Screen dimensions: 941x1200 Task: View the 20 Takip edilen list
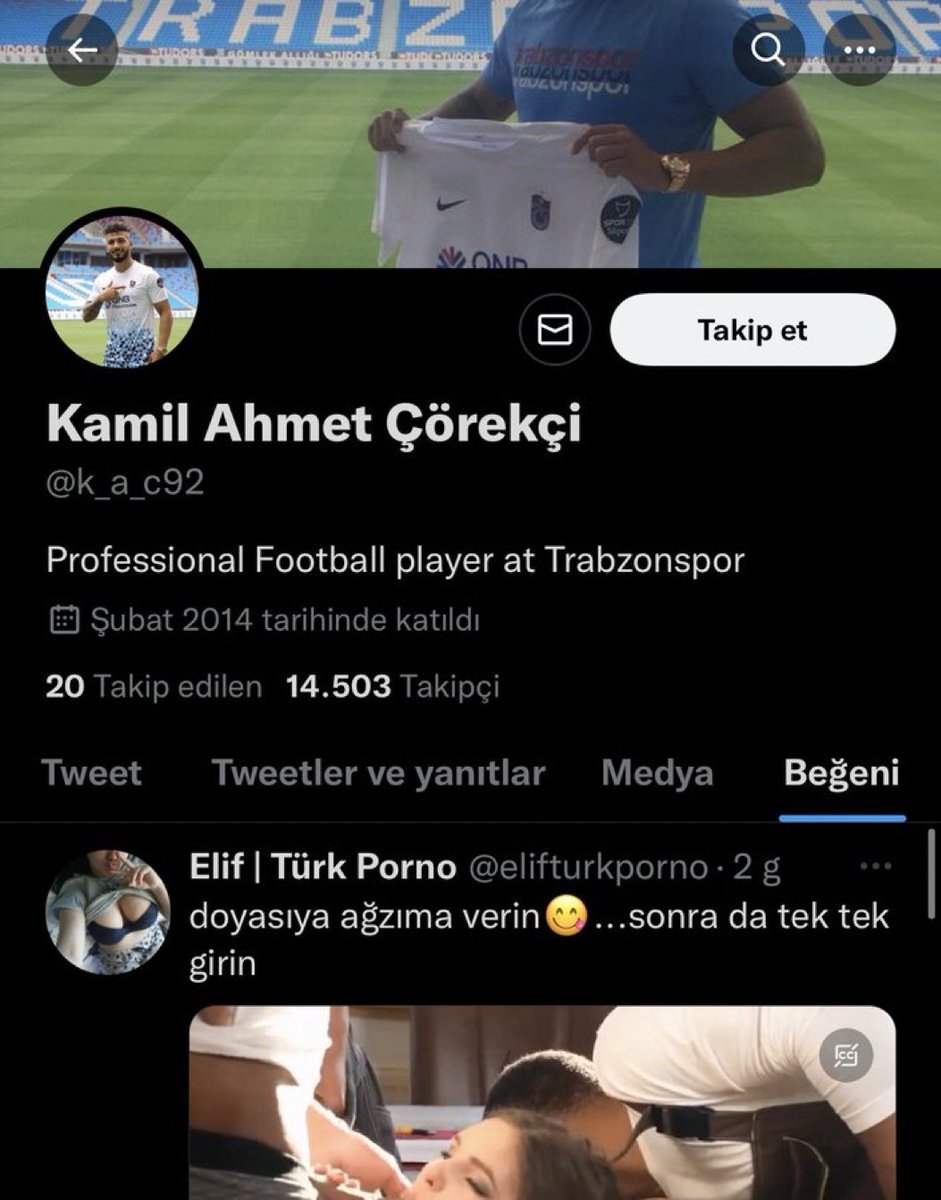pos(154,687)
